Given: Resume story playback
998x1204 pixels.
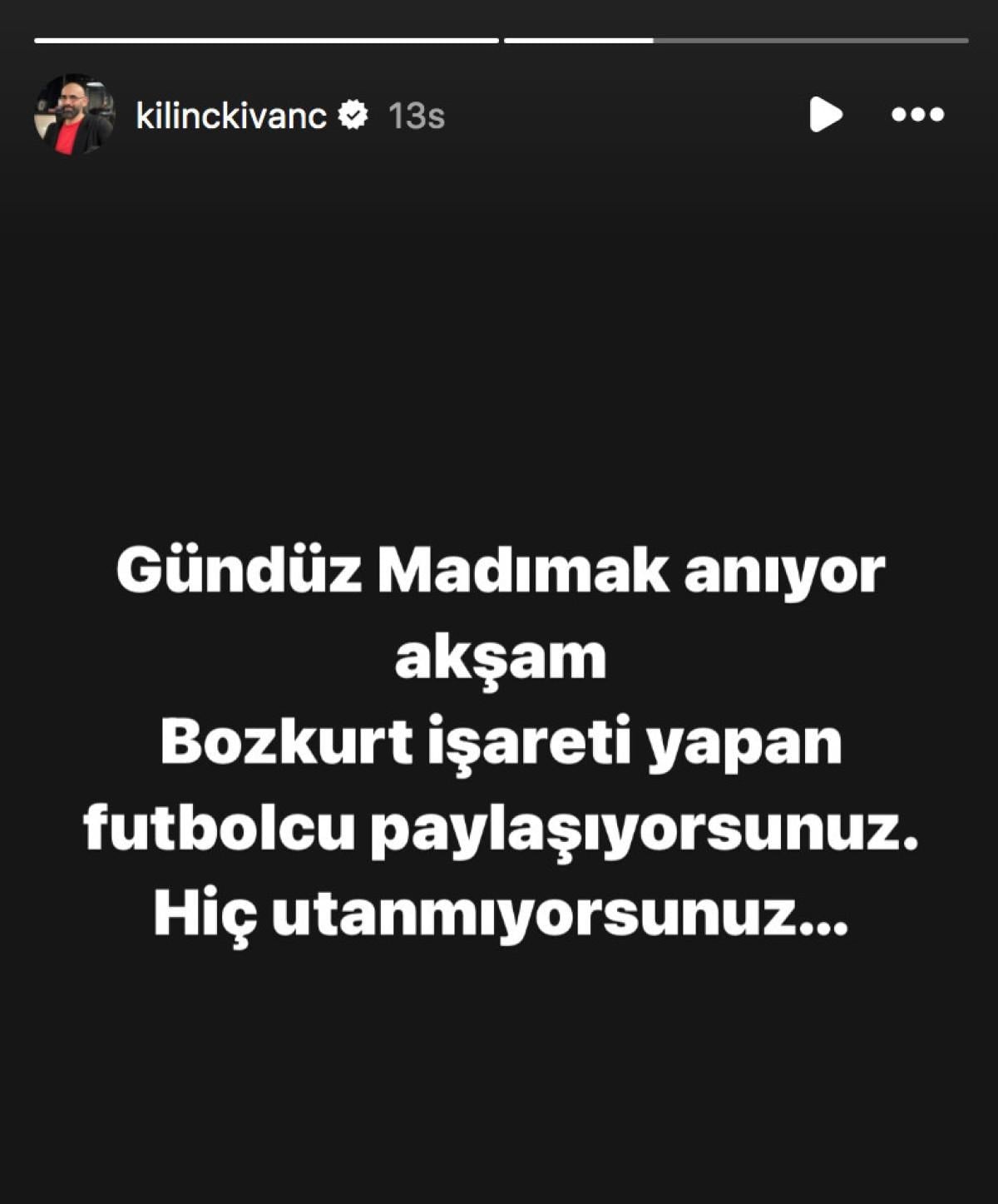Looking at the screenshot, I should point(825,114).
